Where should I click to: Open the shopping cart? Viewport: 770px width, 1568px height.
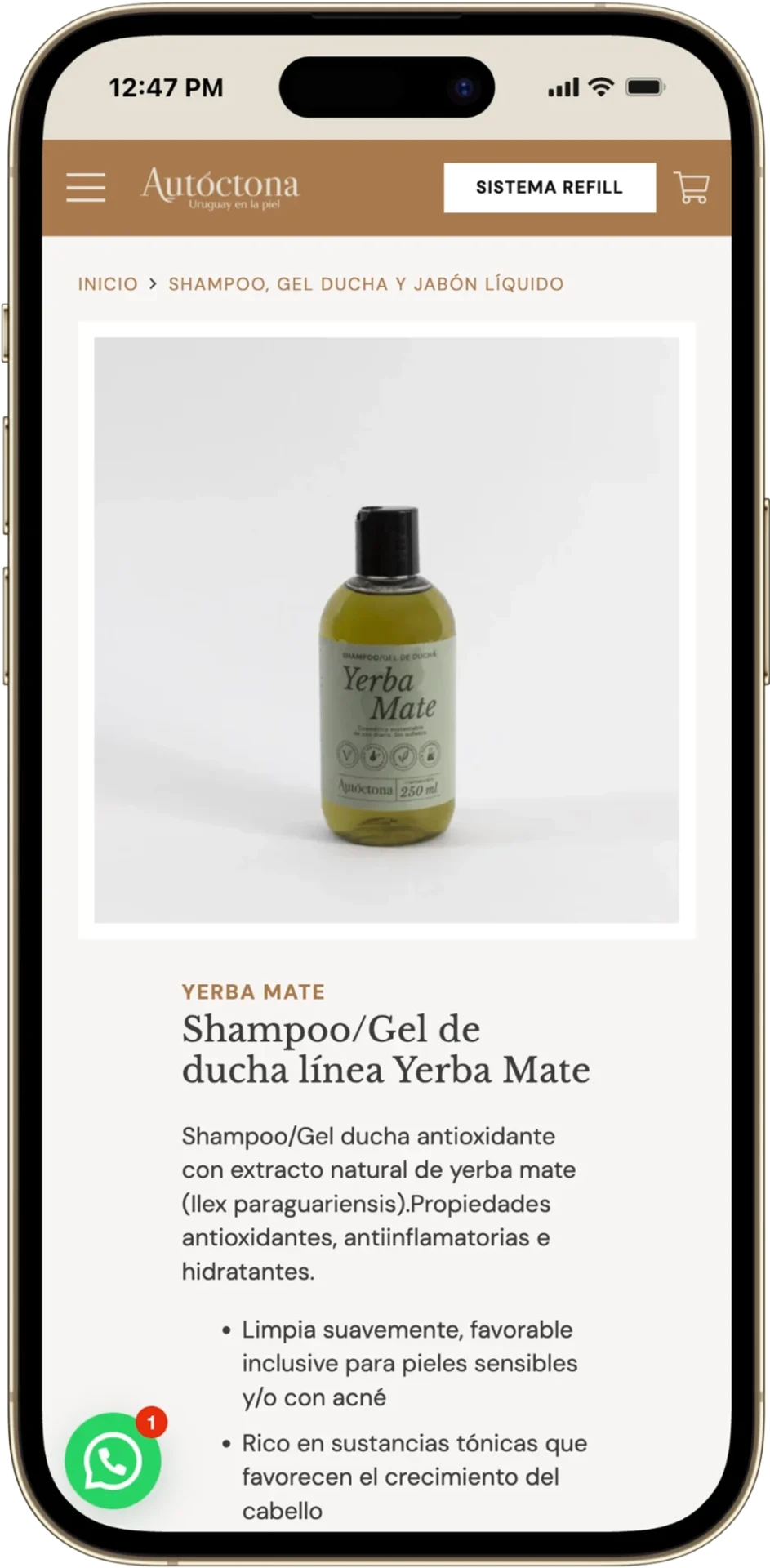(692, 187)
